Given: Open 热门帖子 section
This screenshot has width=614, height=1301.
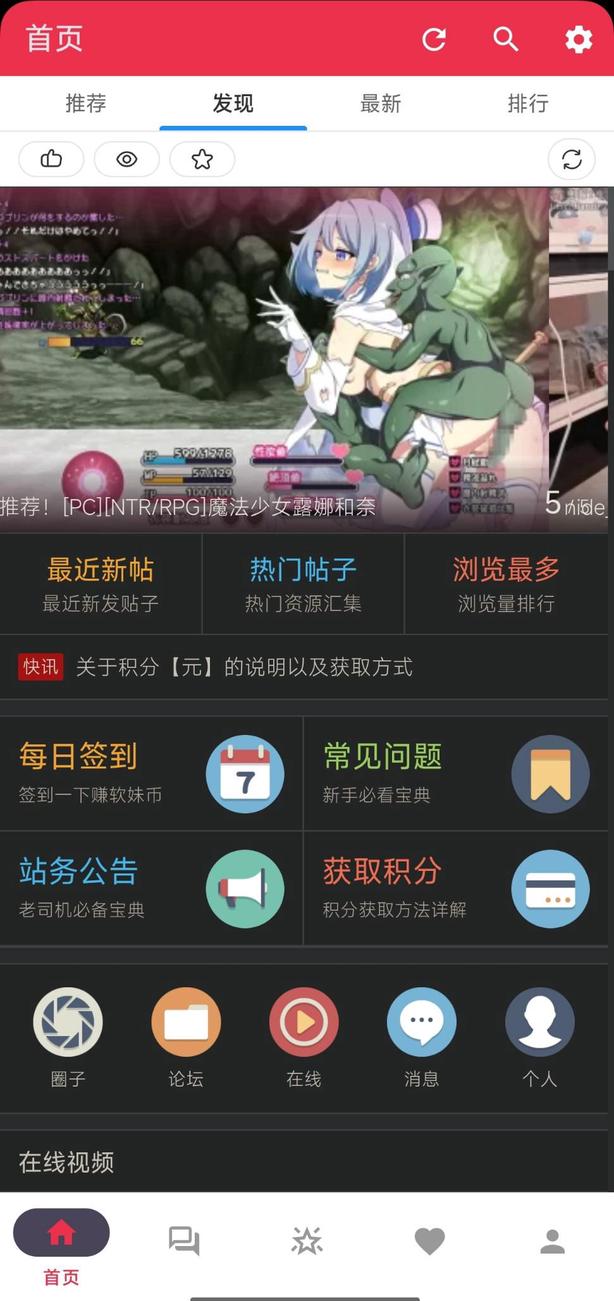Looking at the screenshot, I should click(x=303, y=584).
